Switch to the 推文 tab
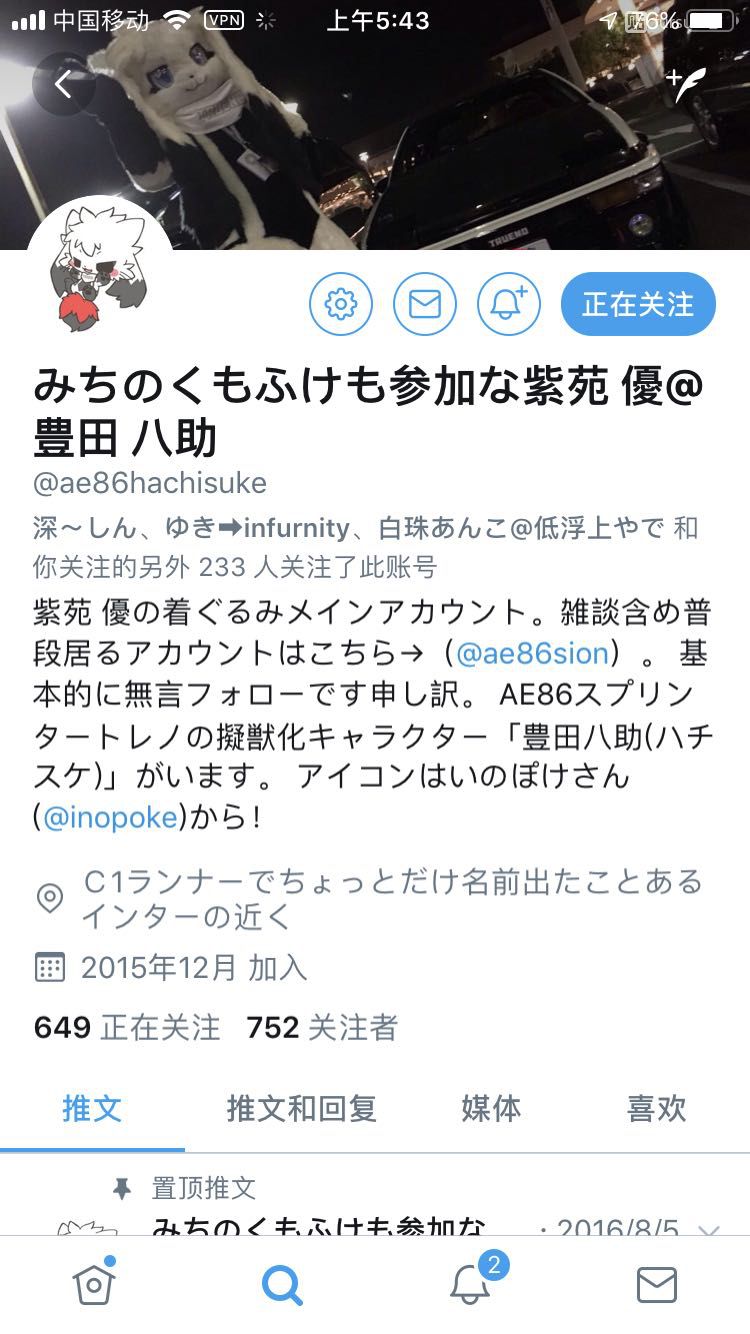The width and height of the screenshot is (750, 1334). [92, 1108]
